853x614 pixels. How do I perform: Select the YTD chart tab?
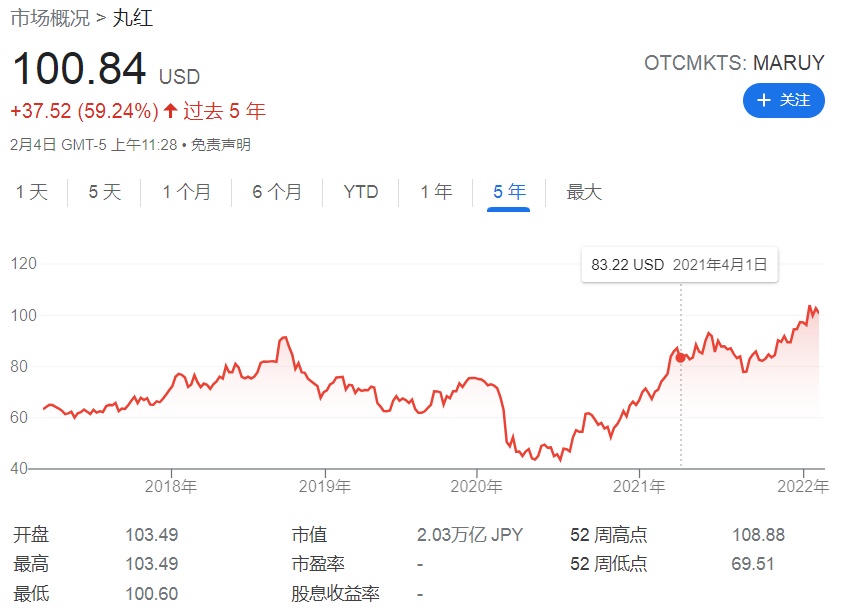(x=361, y=192)
